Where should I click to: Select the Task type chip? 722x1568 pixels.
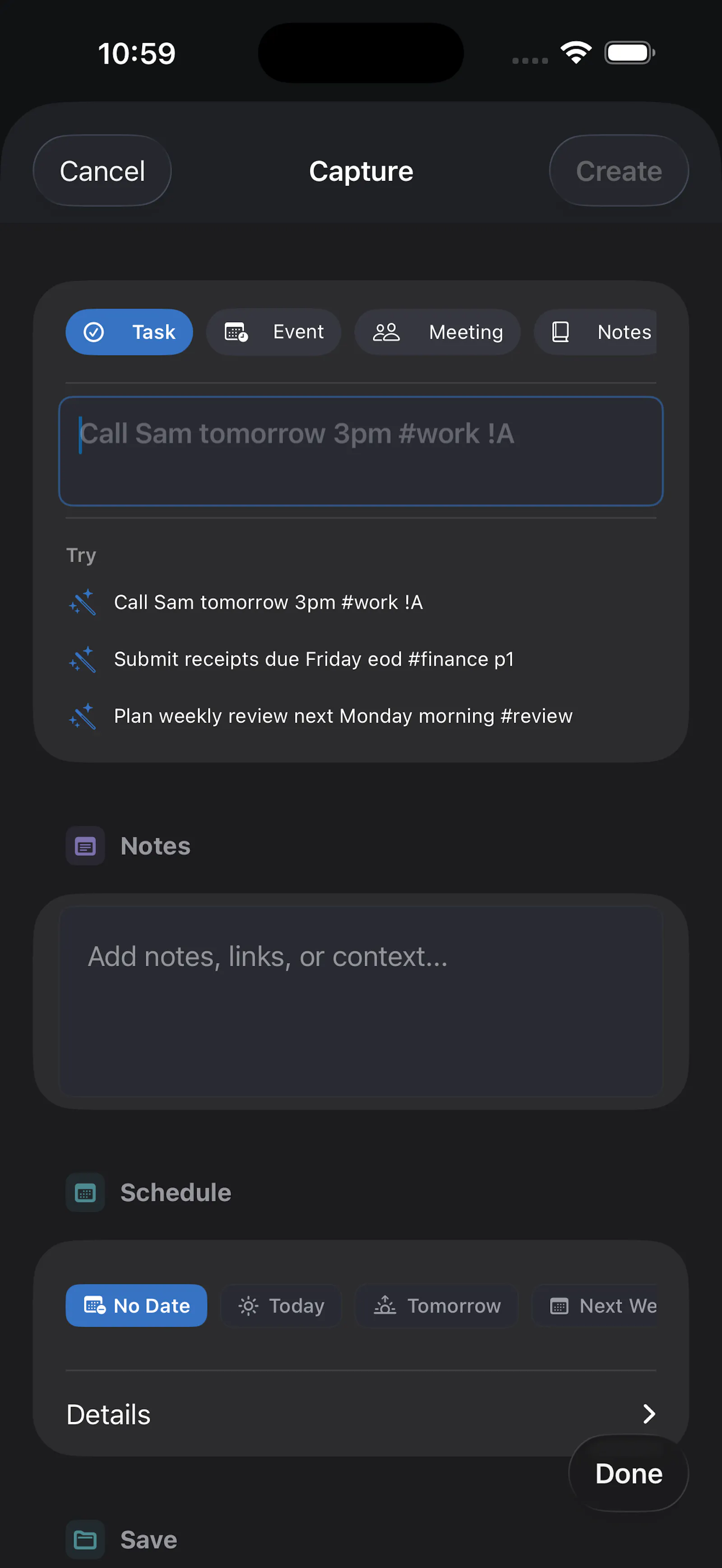129,332
